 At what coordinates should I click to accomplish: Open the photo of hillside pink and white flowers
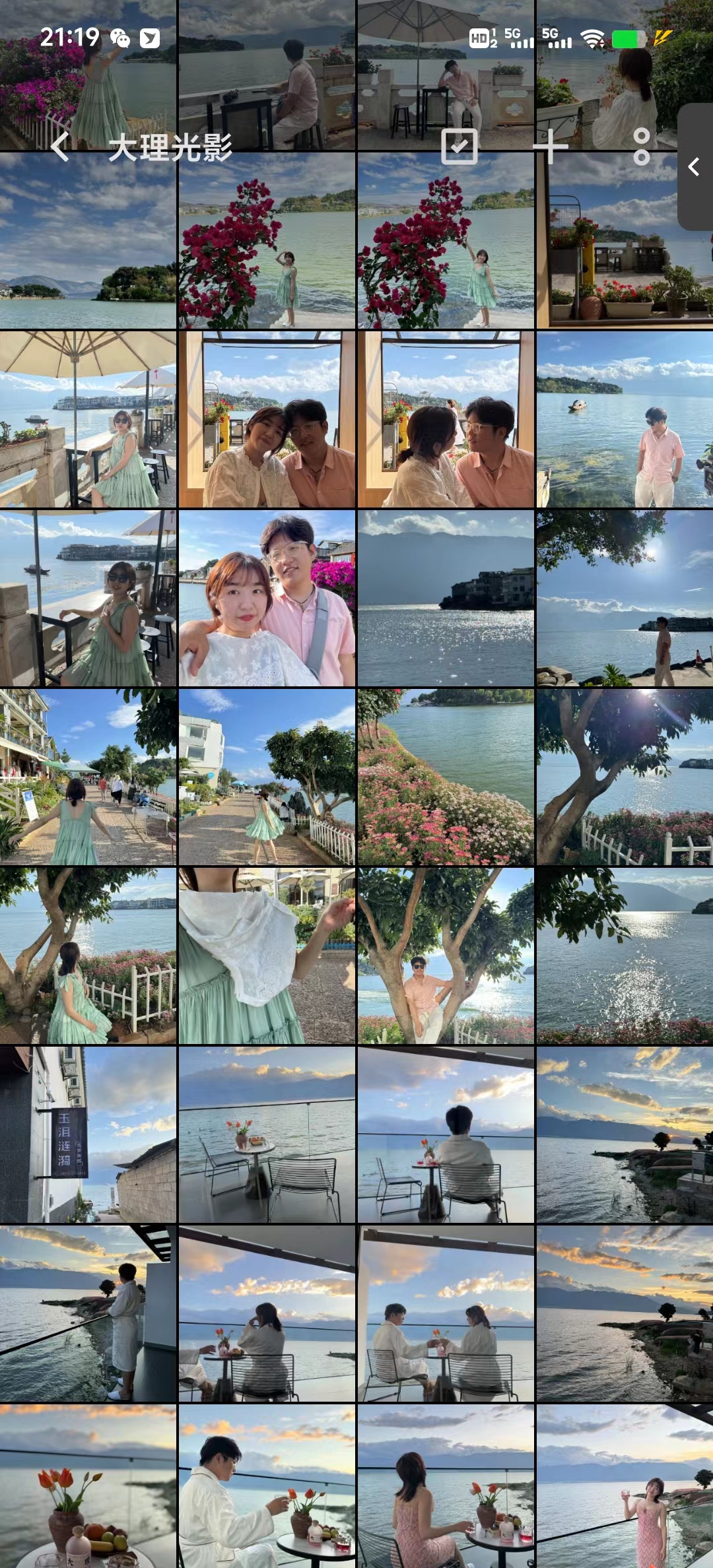tap(446, 777)
